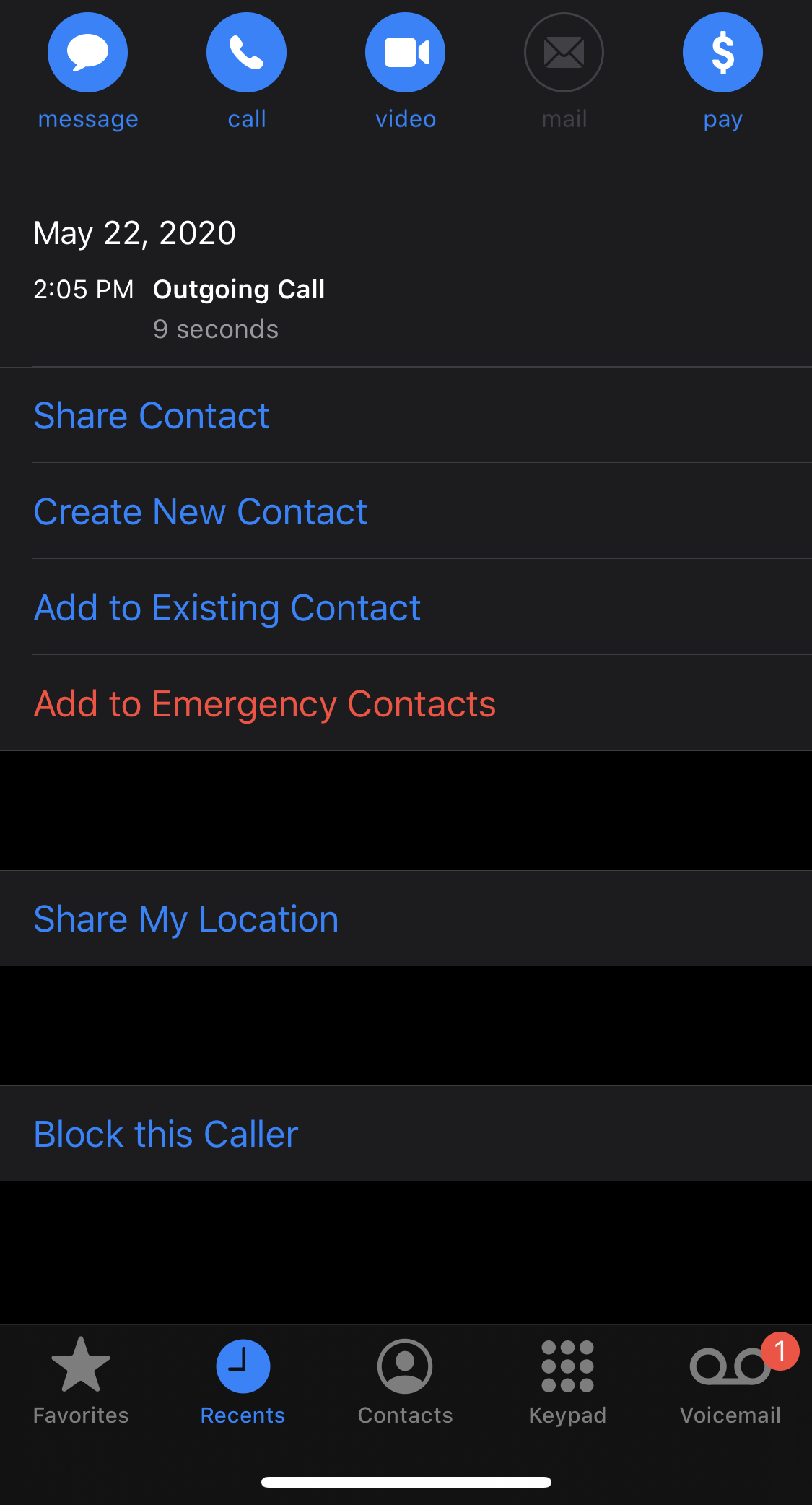Choose Create New Contact
The image size is (812, 1505).
[201, 512]
